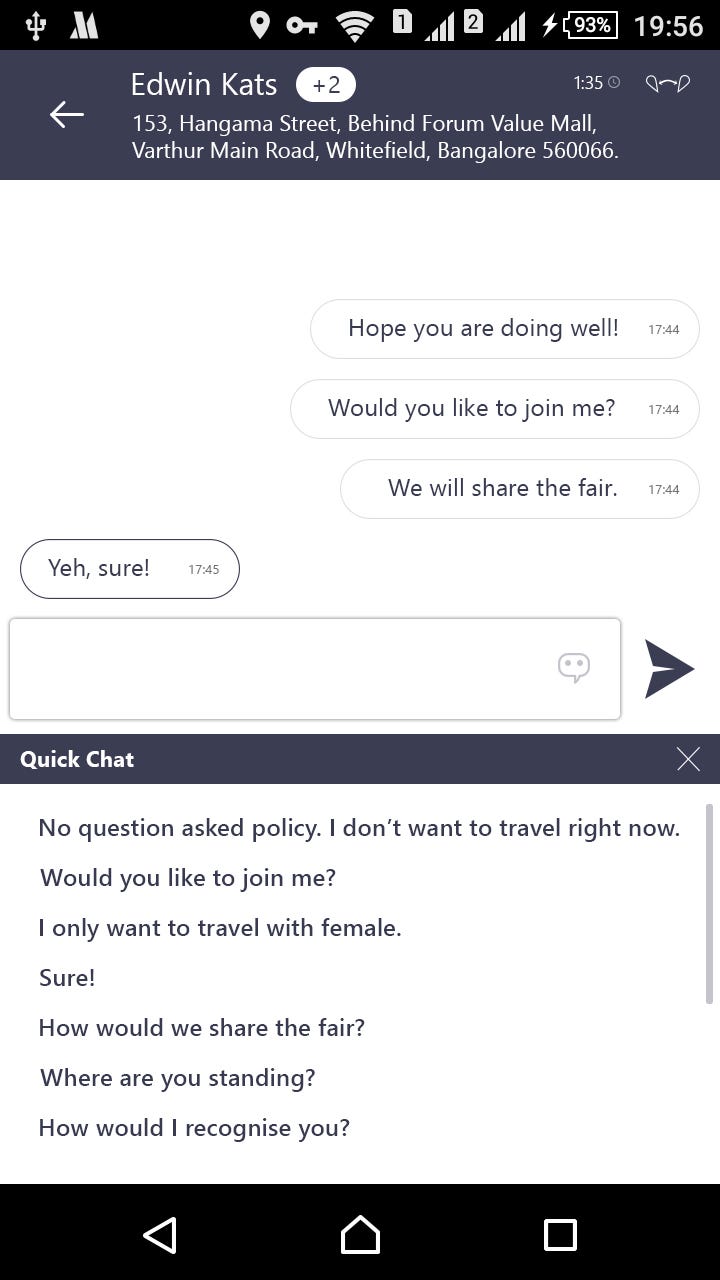Choose "Would you like to join me?" from Quick Chat

pos(188,878)
